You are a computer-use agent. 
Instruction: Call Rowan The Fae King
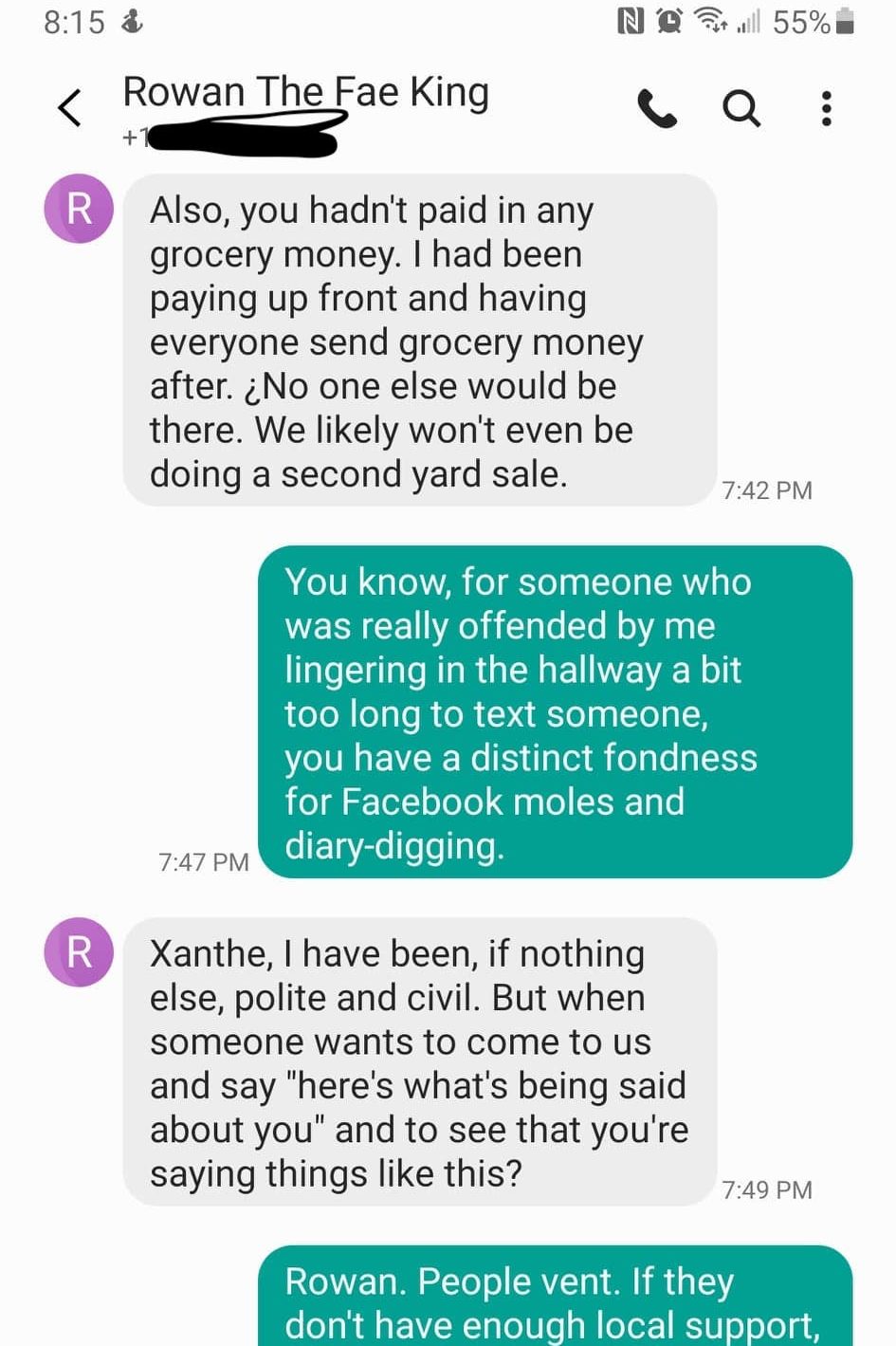pyautogui.click(x=656, y=109)
